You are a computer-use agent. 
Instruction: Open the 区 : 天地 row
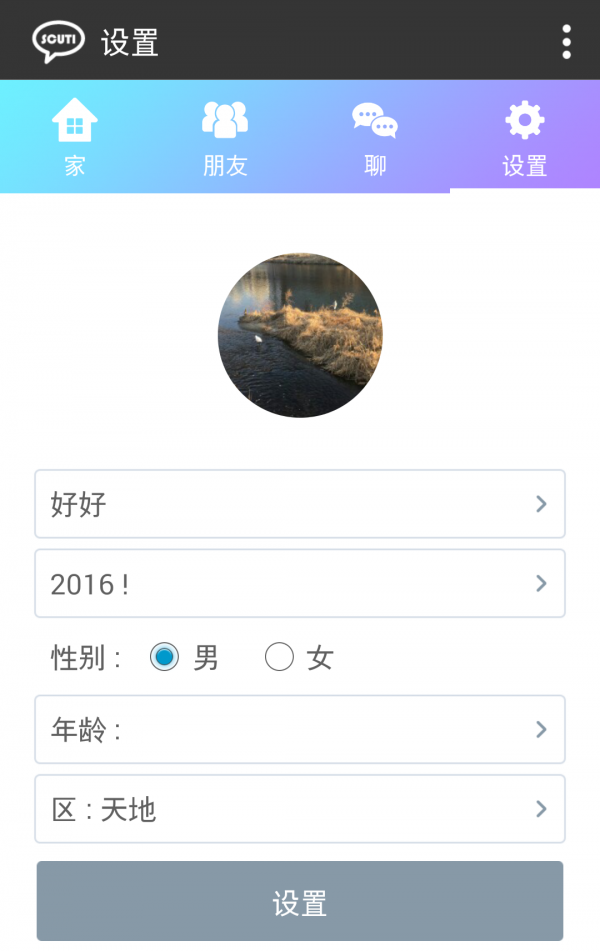(x=300, y=808)
